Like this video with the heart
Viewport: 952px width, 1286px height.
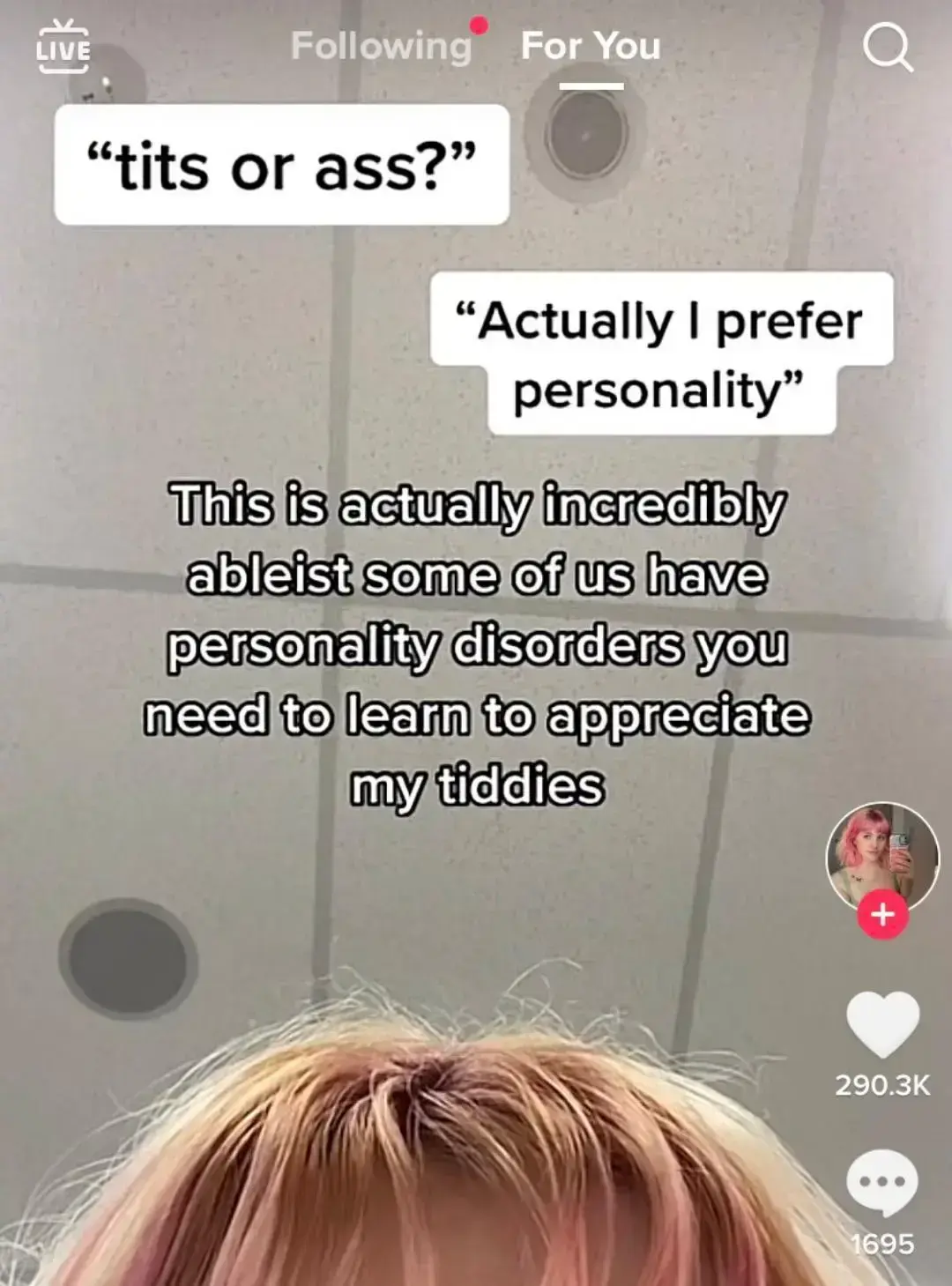tap(882, 1024)
